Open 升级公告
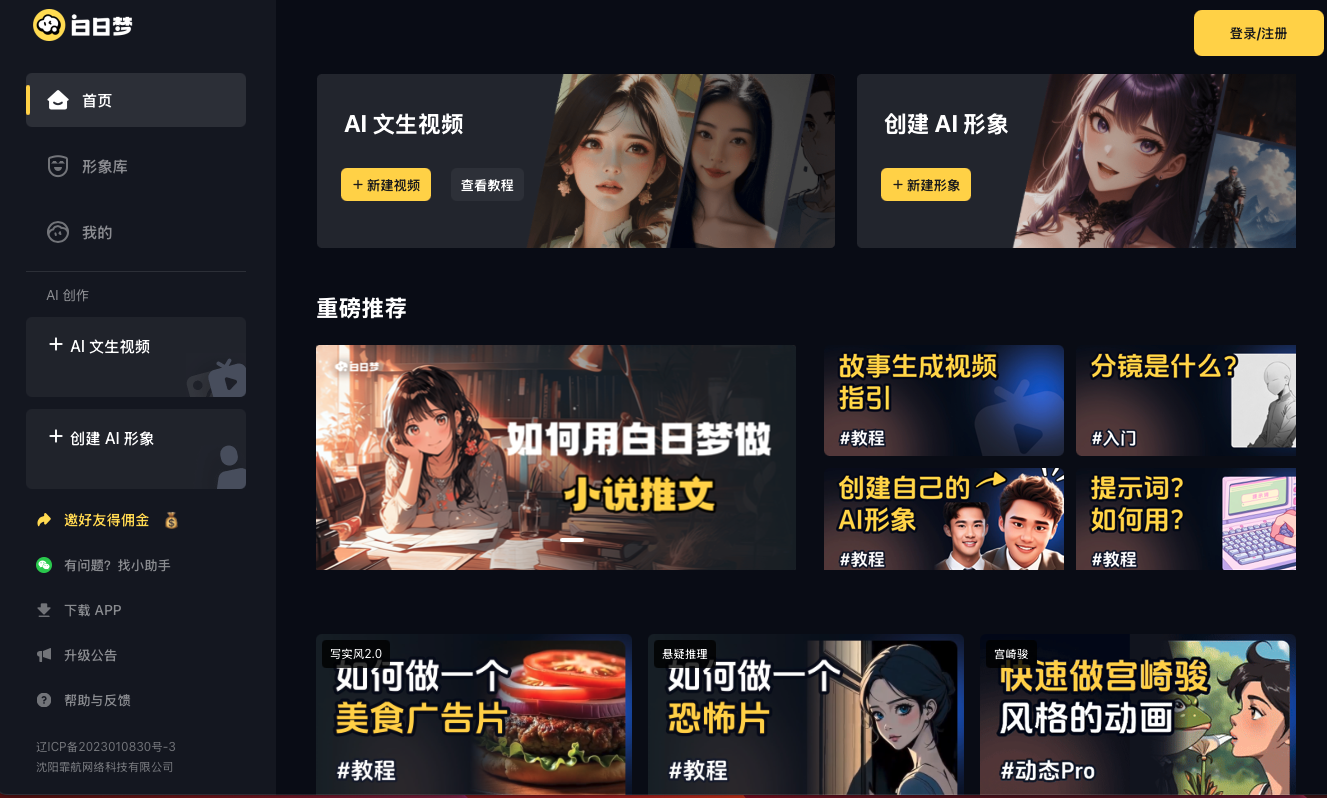This screenshot has width=1327, height=798. coord(90,655)
